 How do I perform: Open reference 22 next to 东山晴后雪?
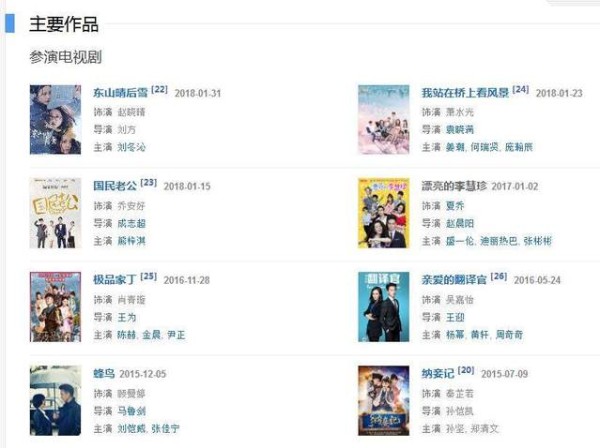coord(160,90)
